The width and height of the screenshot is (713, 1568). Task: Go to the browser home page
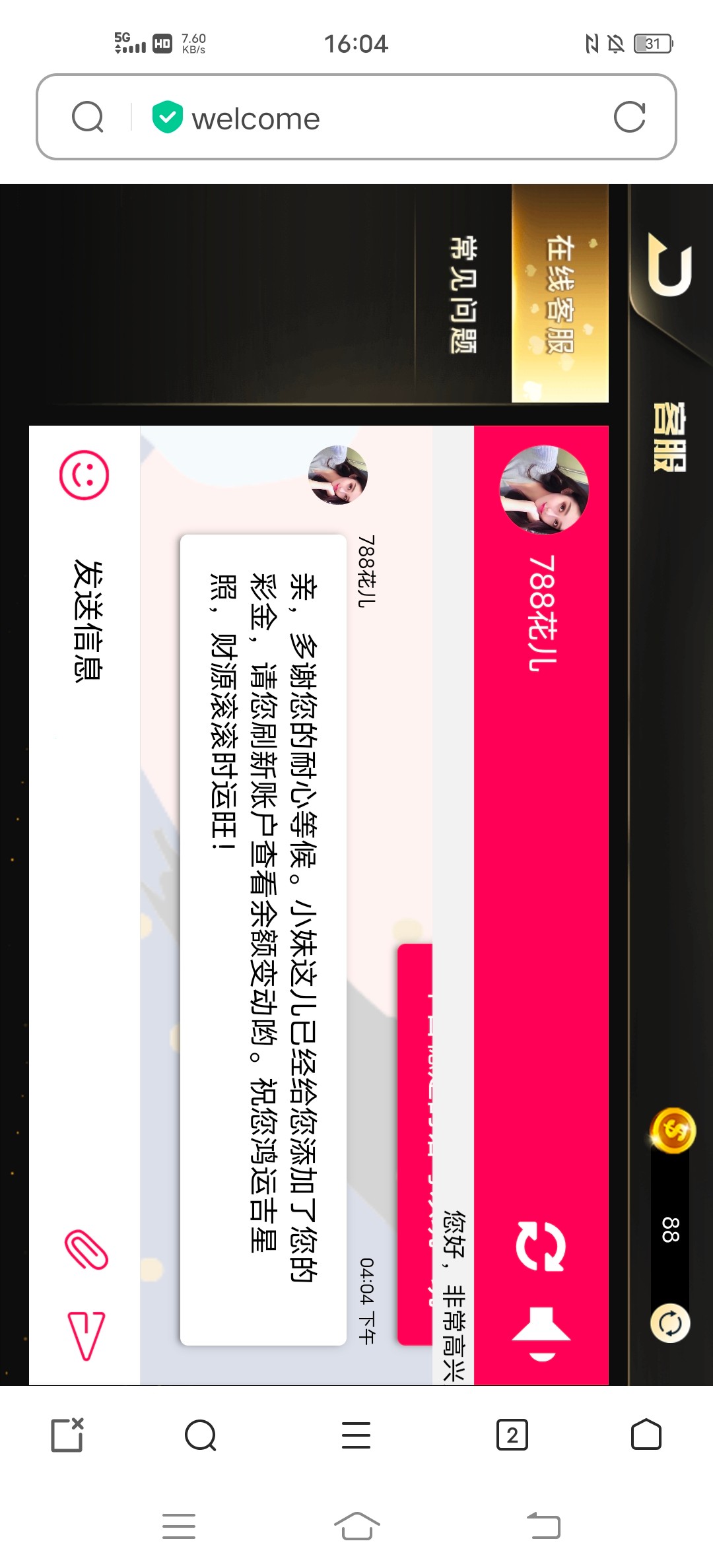(646, 1435)
